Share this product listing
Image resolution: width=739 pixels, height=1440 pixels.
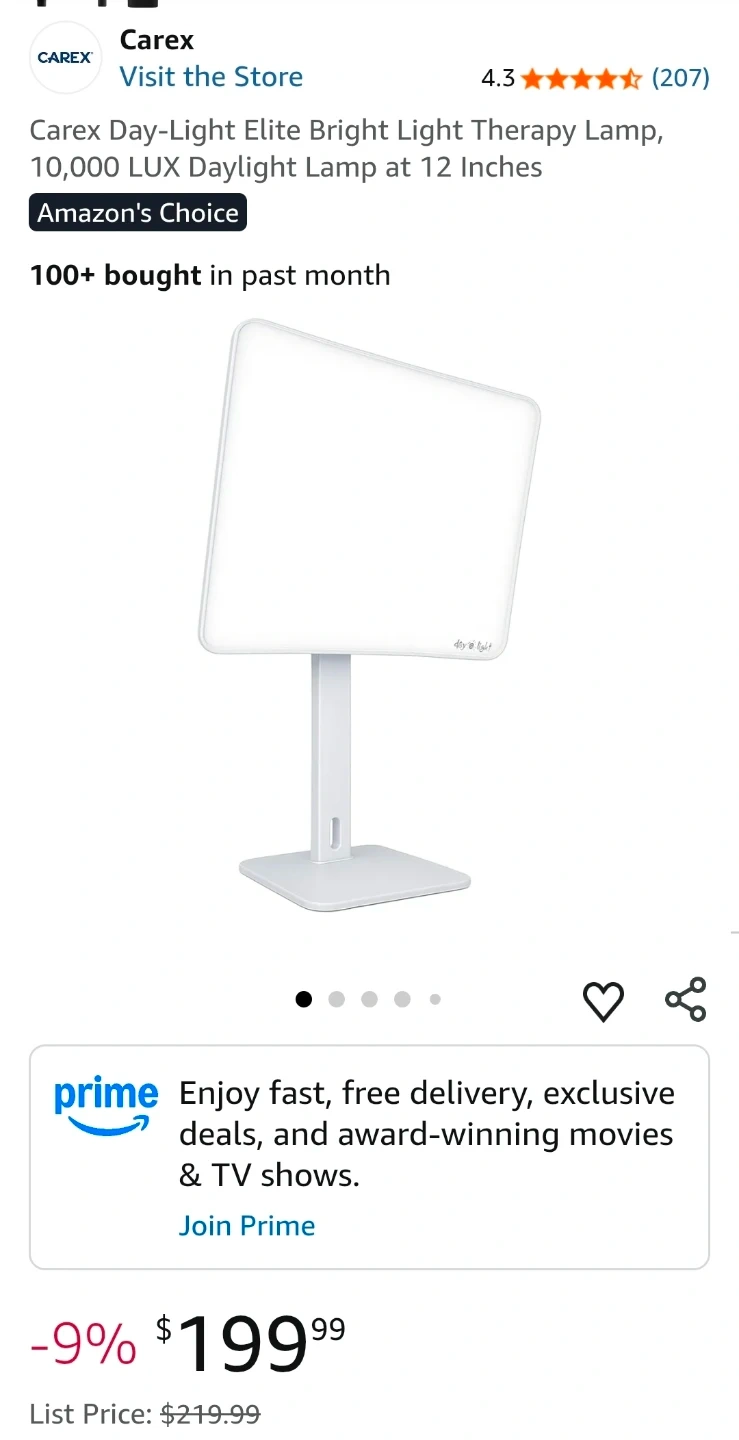coord(686,999)
